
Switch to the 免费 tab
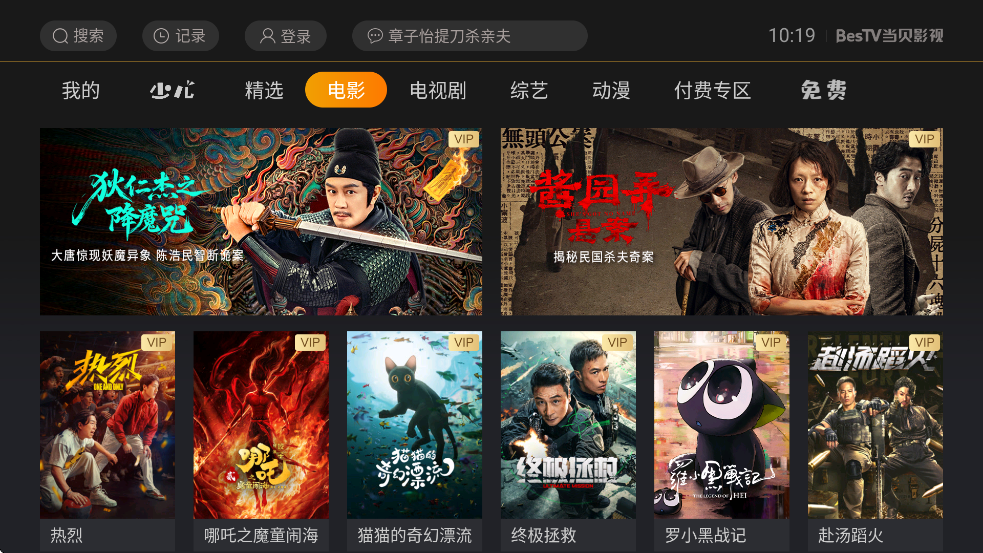click(824, 91)
